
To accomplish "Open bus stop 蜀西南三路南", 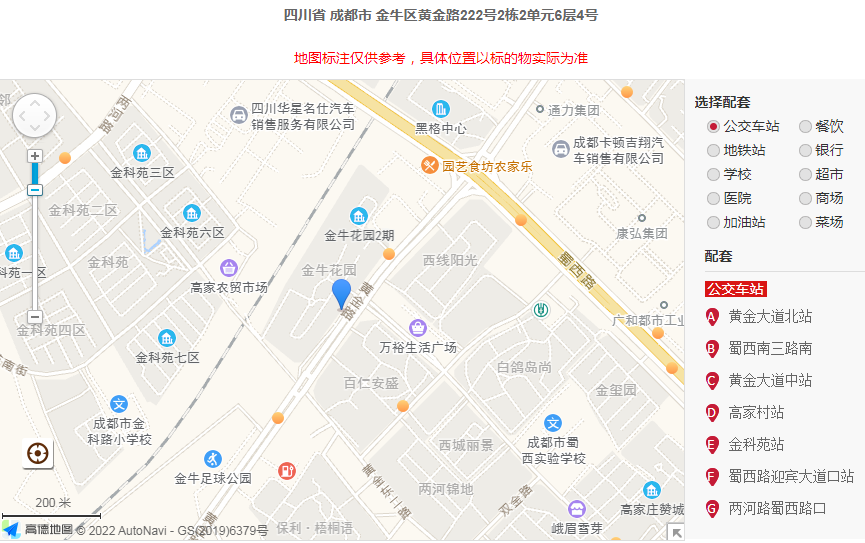I will pos(769,349).
